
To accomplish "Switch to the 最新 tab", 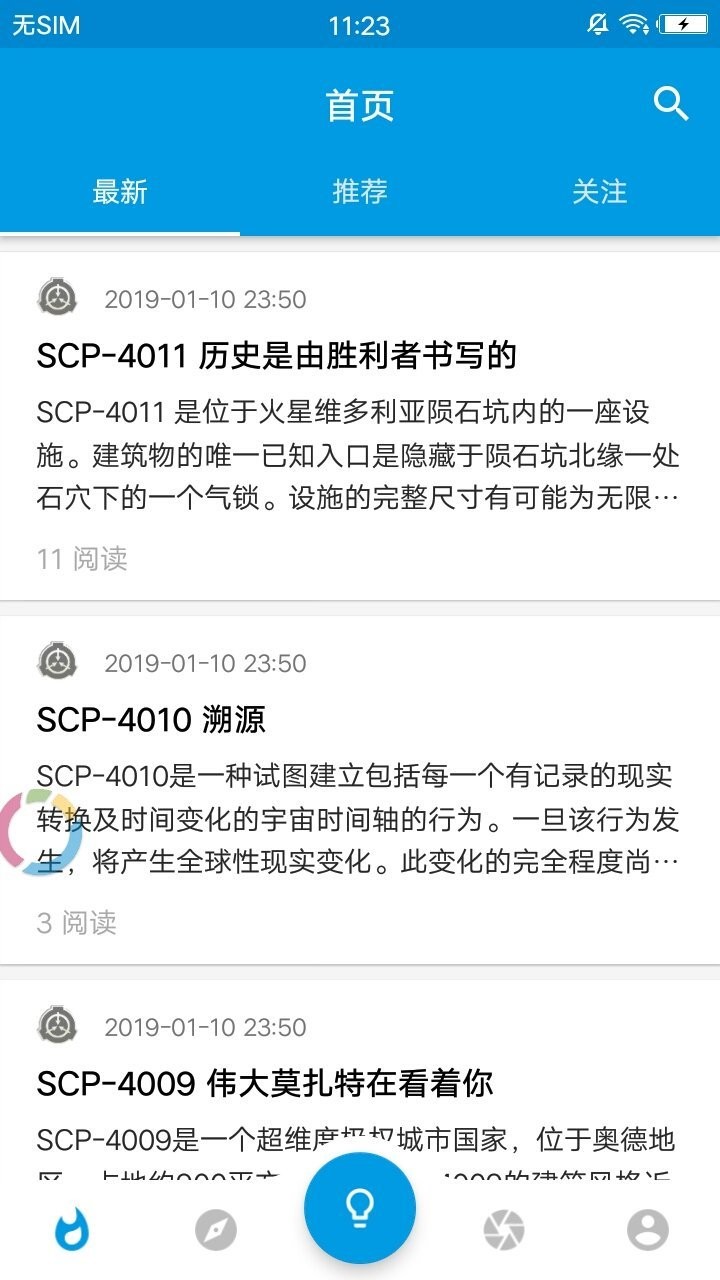I will 120,191.
